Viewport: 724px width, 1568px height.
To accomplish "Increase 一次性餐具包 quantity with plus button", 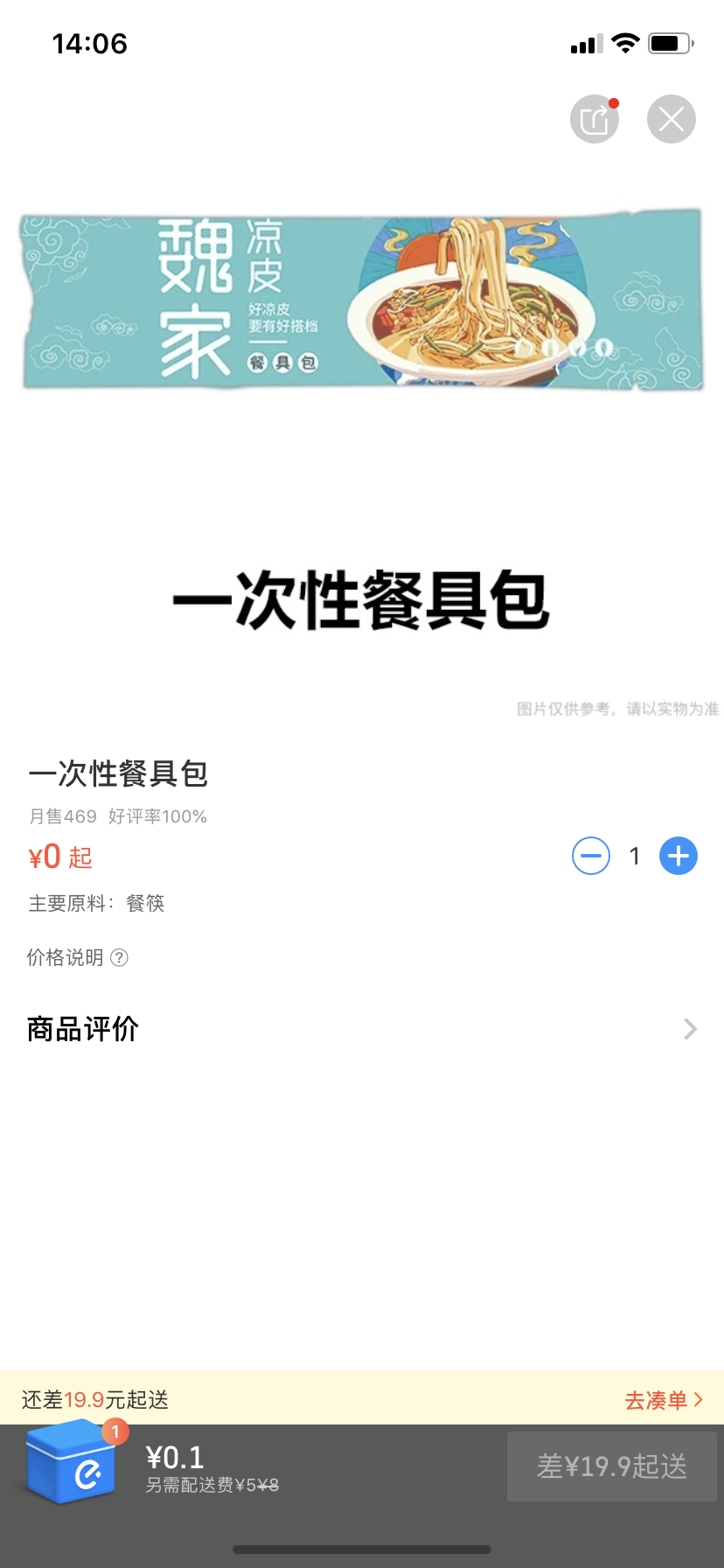I will [x=679, y=856].
